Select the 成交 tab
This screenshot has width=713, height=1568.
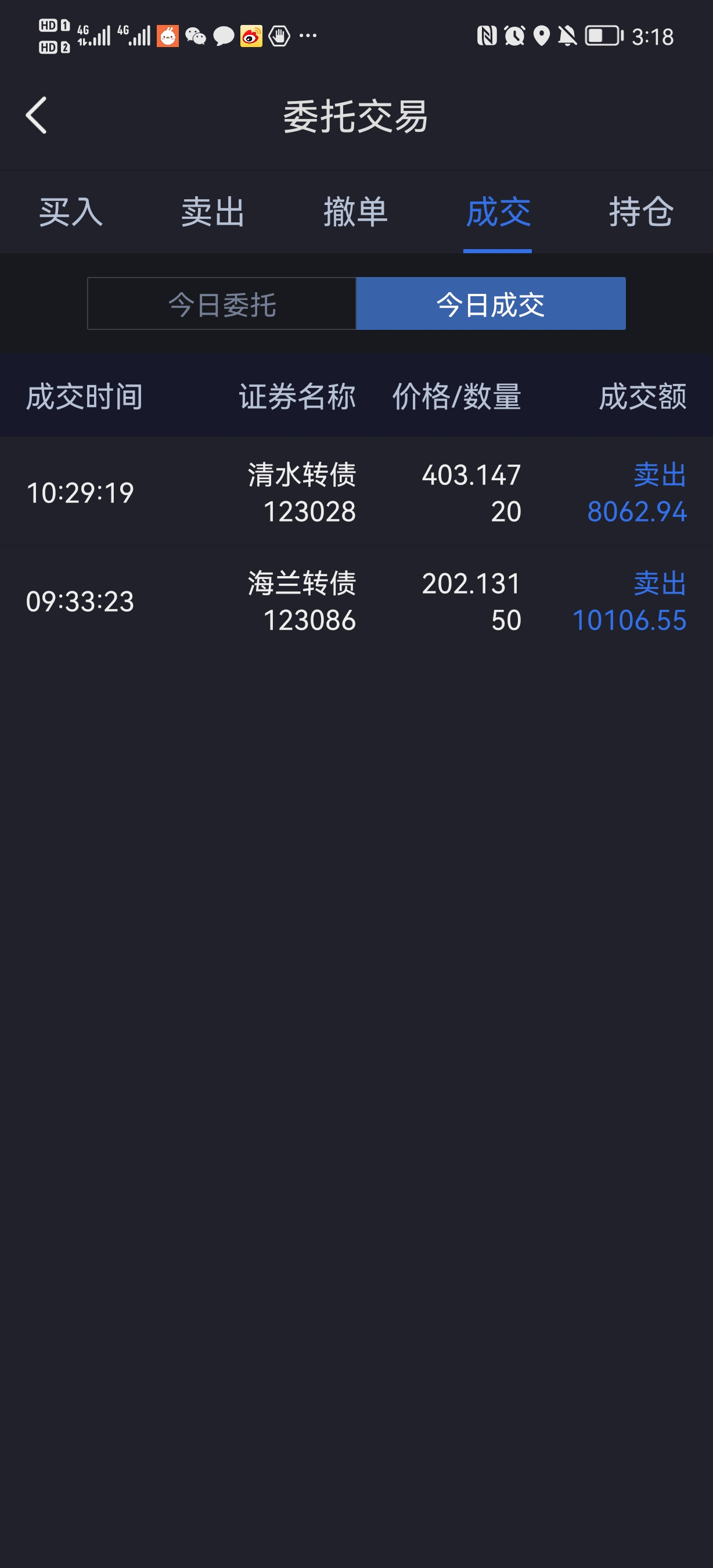(498, 212)
